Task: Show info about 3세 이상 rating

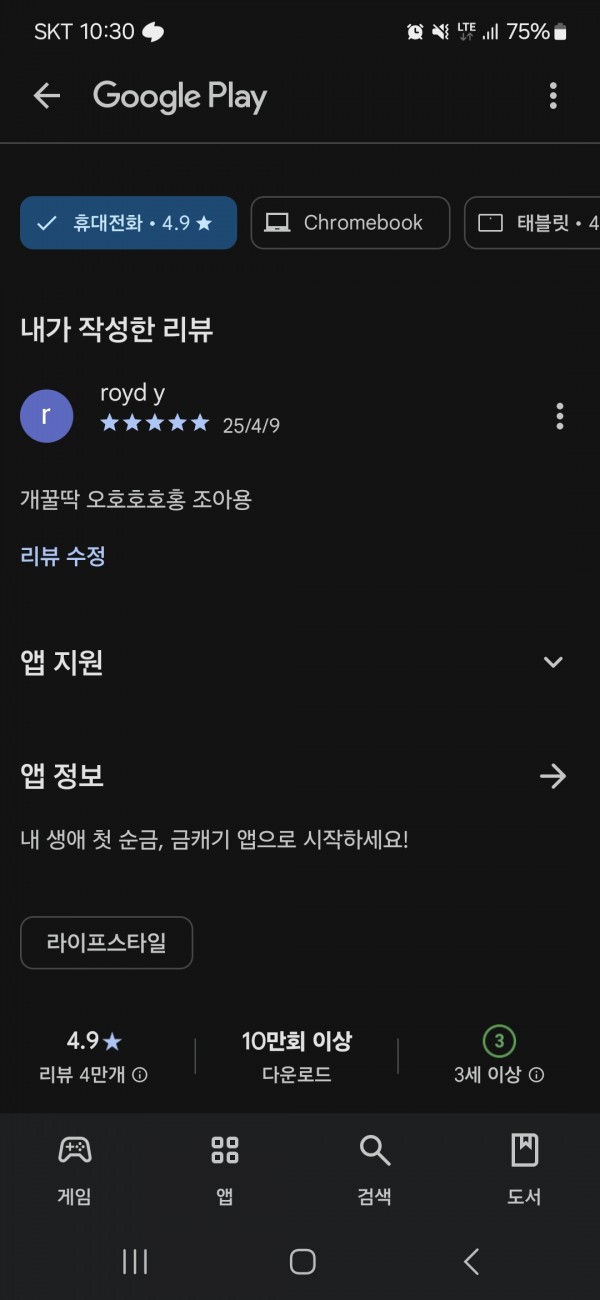Action: pos(537,1076)
